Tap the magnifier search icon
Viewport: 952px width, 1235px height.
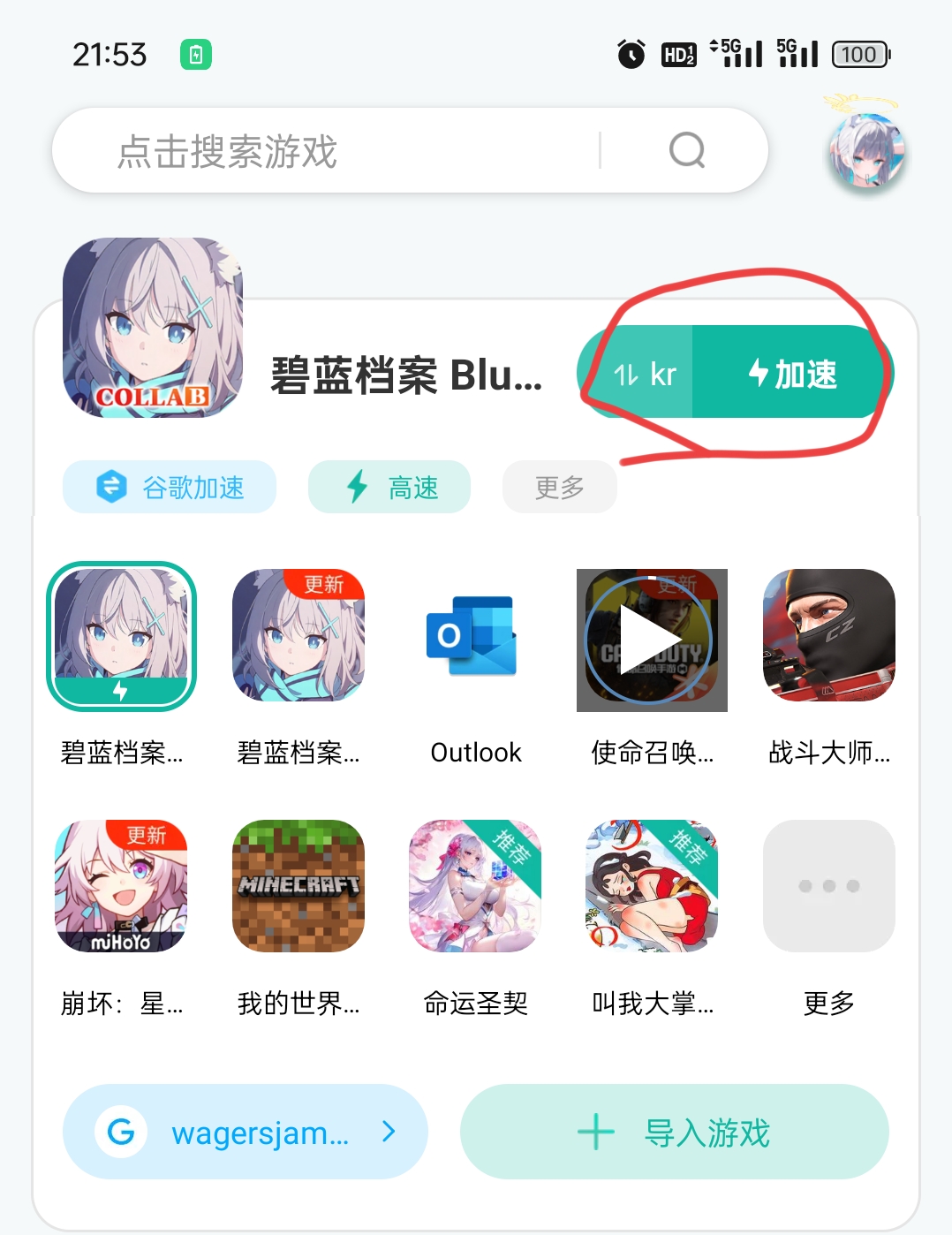686,151
